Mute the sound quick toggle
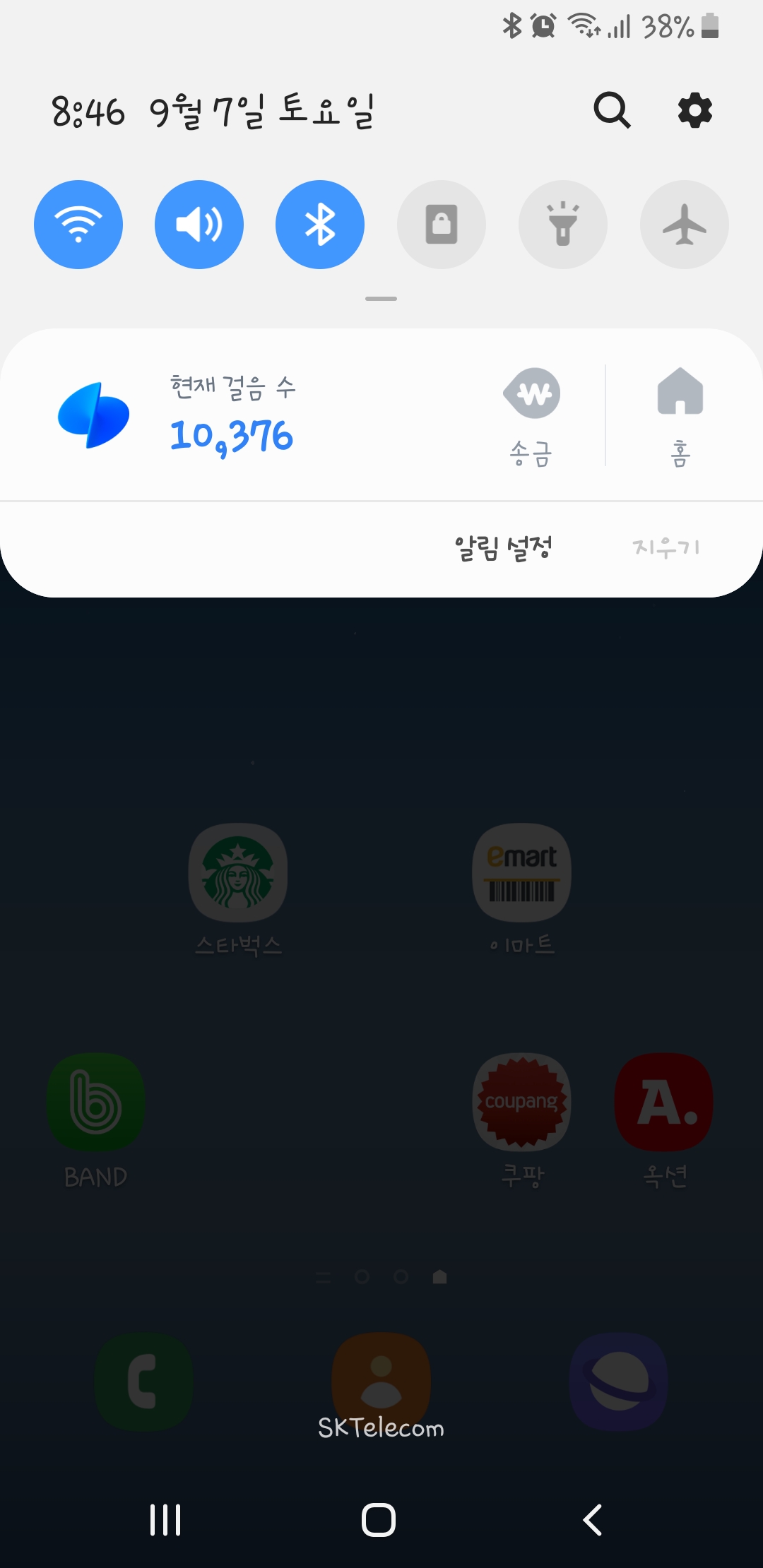 pyautogui.click(x=199, y=225)
